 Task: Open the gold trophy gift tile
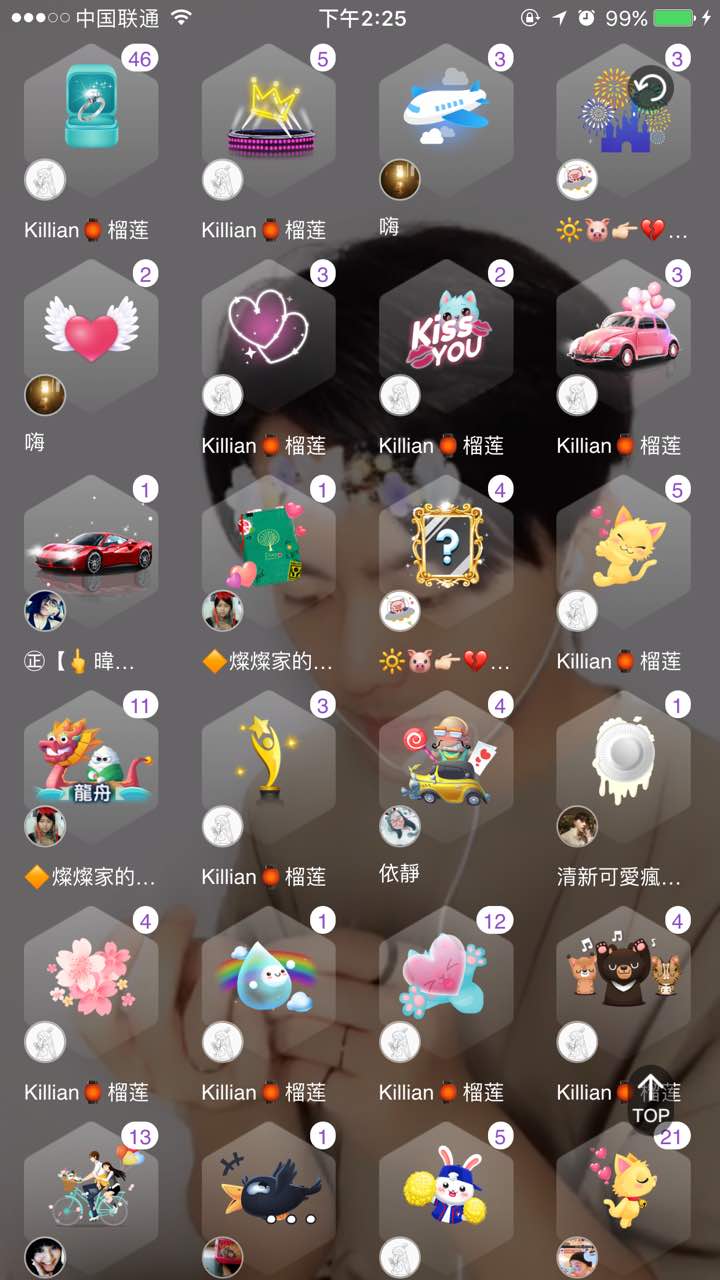click(268, 760)
